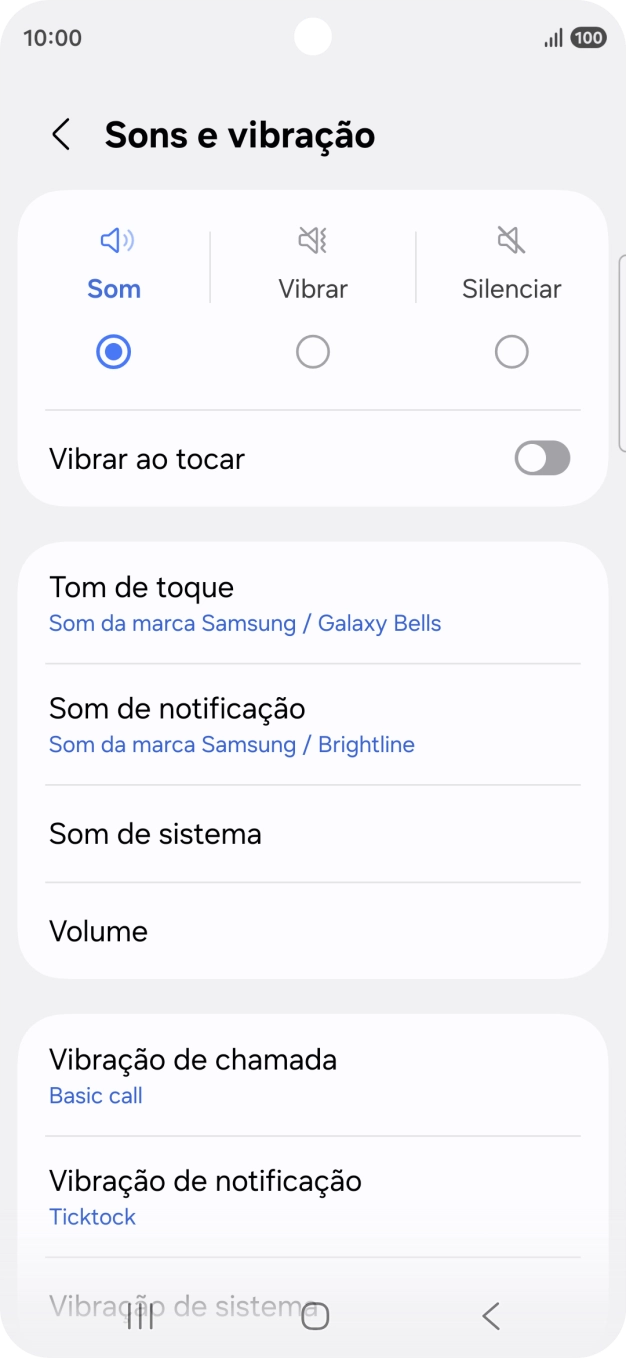626x1358 pixels.
Task: Open Som de notificação settings
Action: pos(312,725)
